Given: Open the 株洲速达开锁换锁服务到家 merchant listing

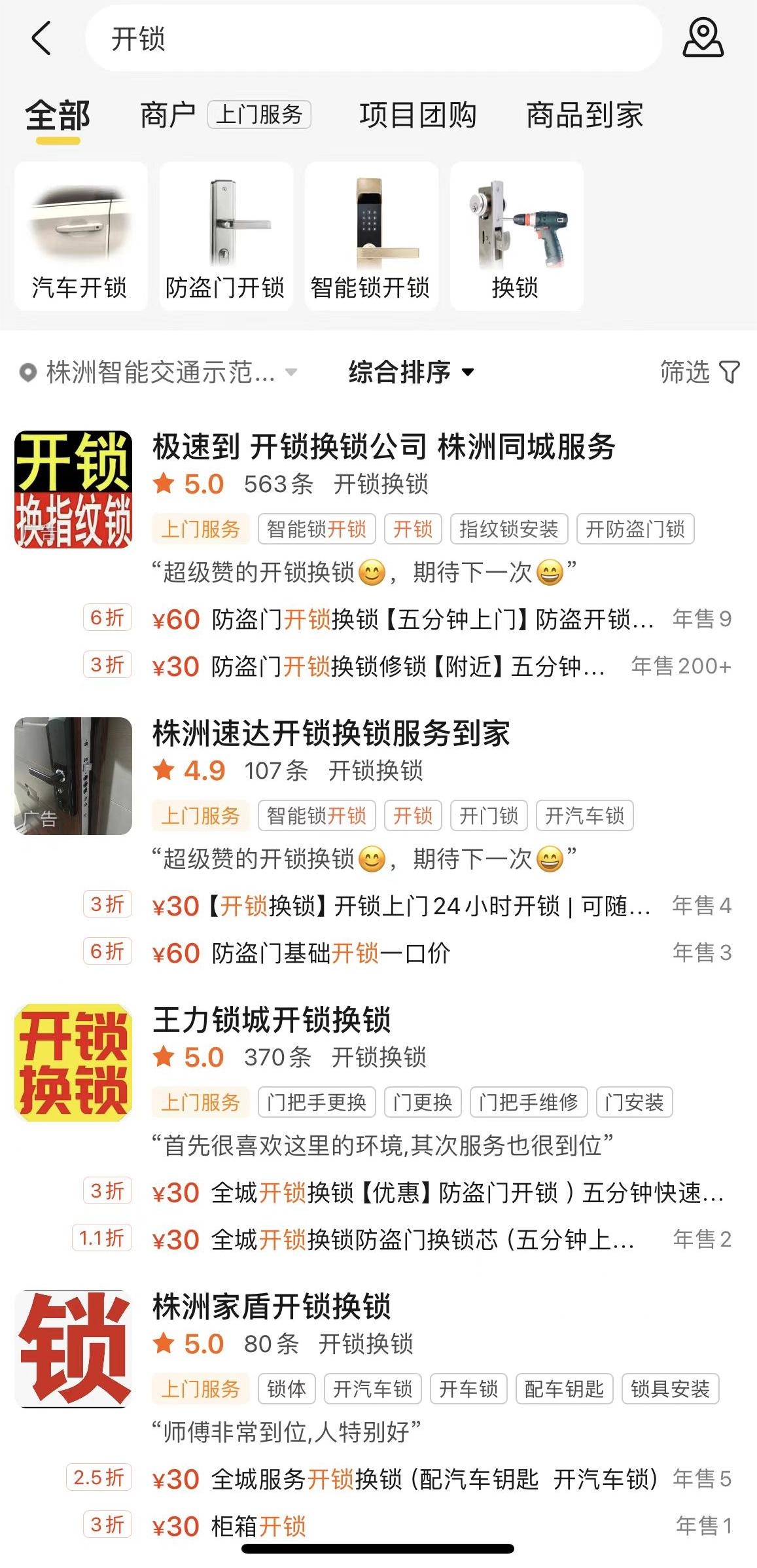Looking at the screenshot, I should (x=331, y=734).
